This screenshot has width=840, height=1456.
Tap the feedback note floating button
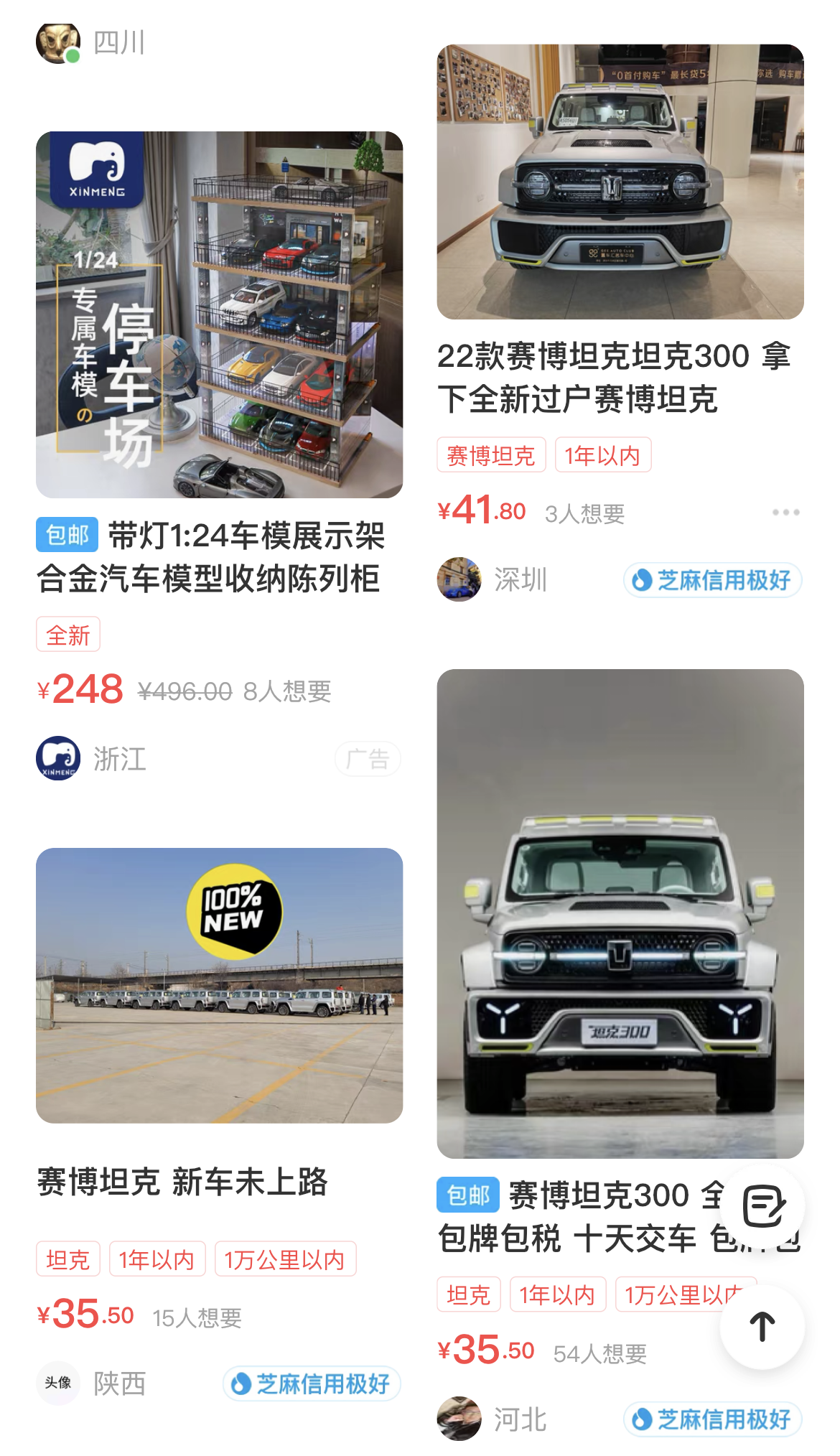pos(762,1206)
